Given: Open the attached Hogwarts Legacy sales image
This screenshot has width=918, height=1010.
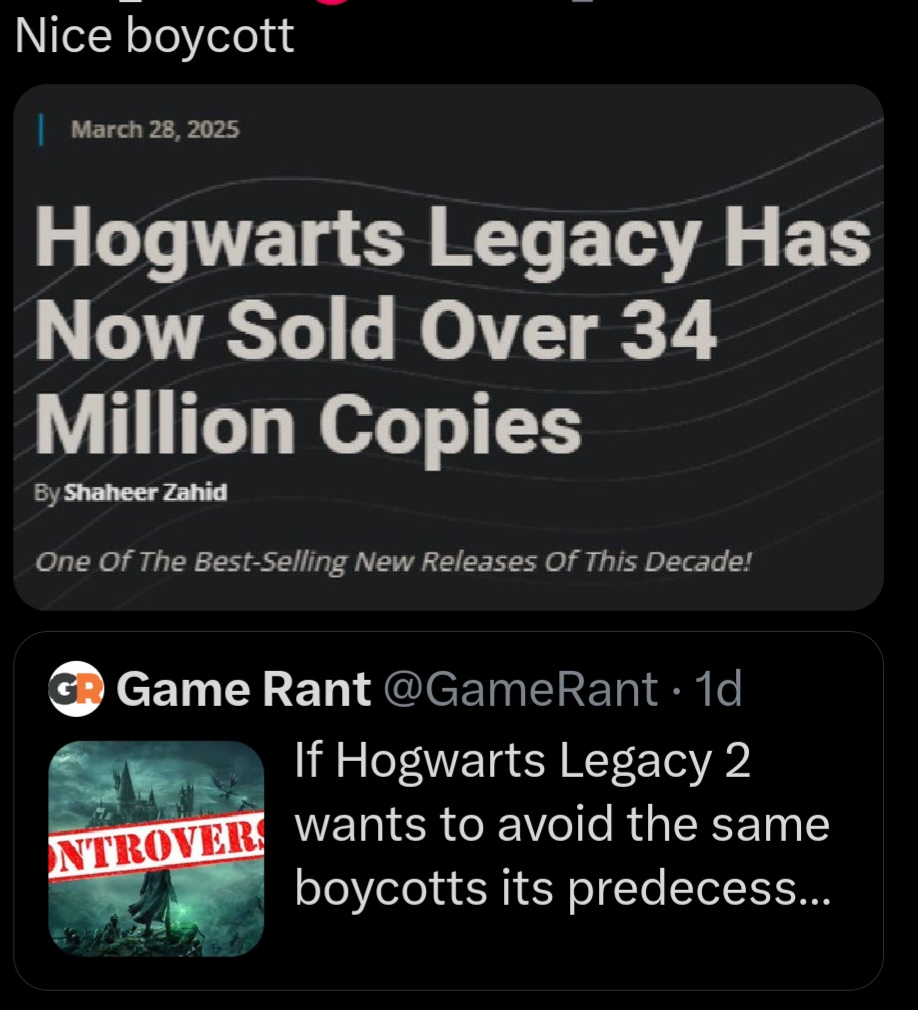Looking at the screenshot, I should coord(448,346).
